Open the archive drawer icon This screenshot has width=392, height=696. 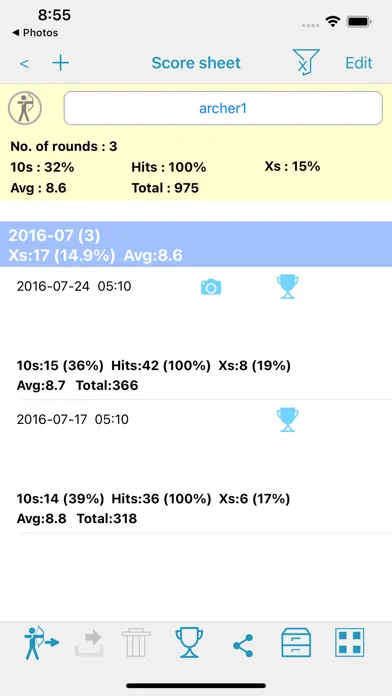296,642
